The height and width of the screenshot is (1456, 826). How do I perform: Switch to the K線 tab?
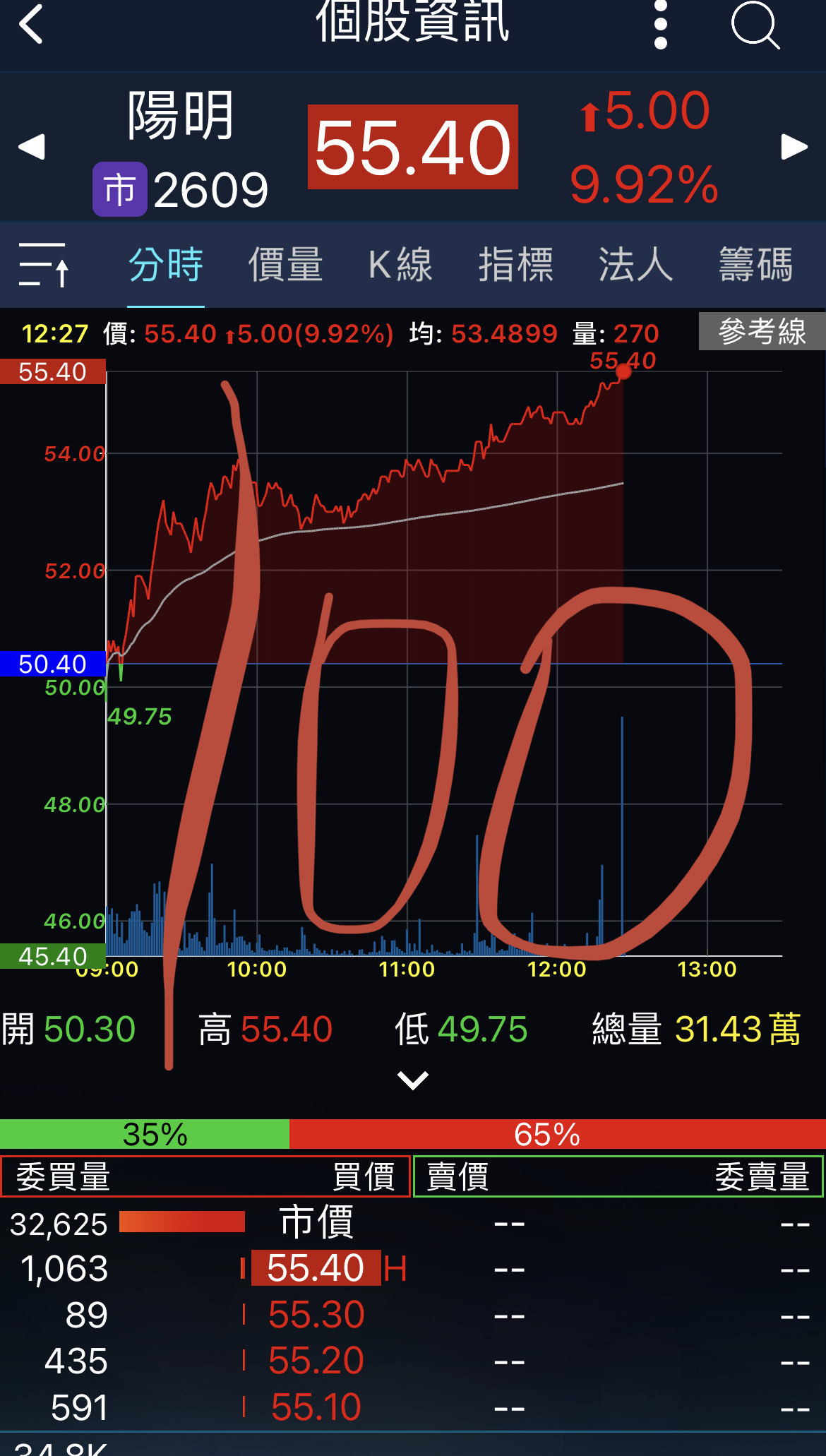click(400, 265)
